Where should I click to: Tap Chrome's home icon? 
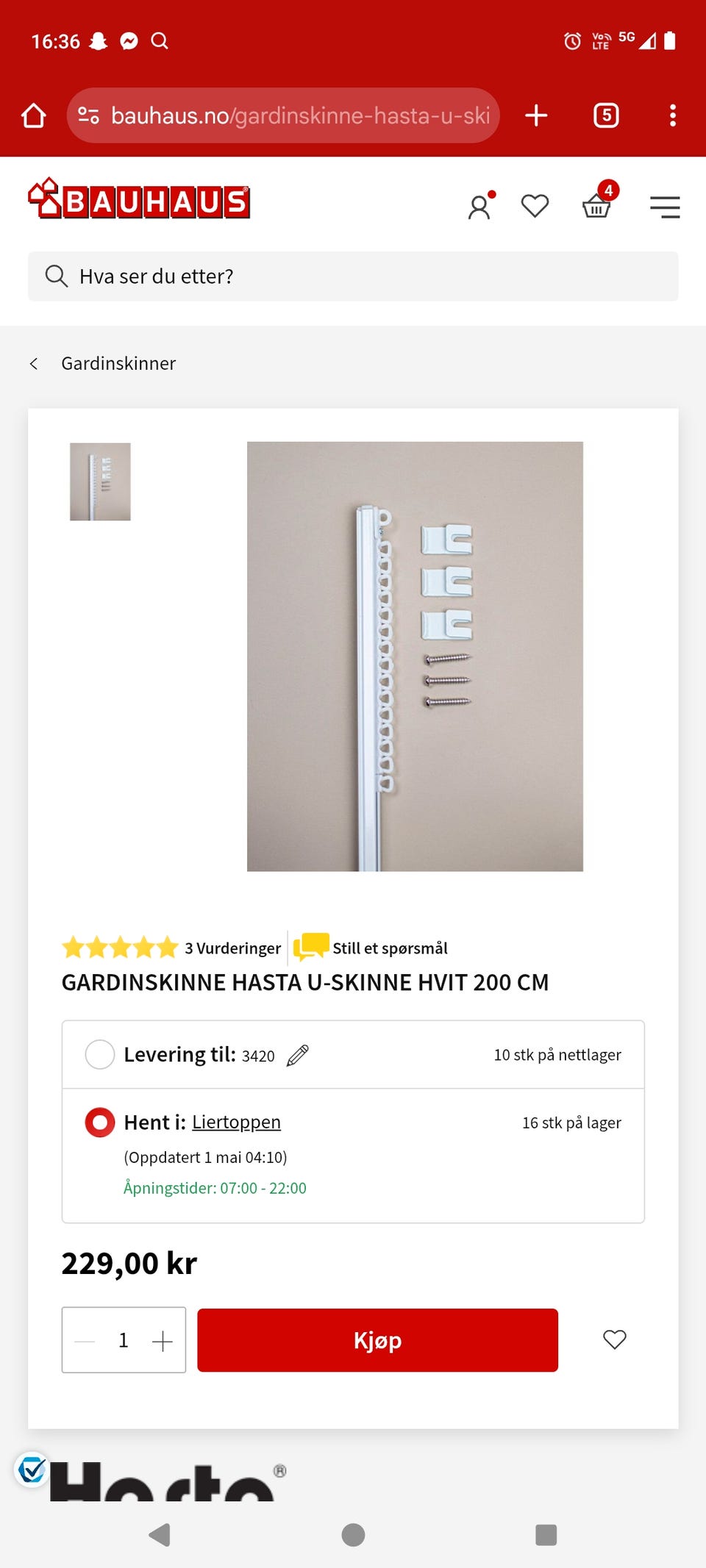point(32,115)
